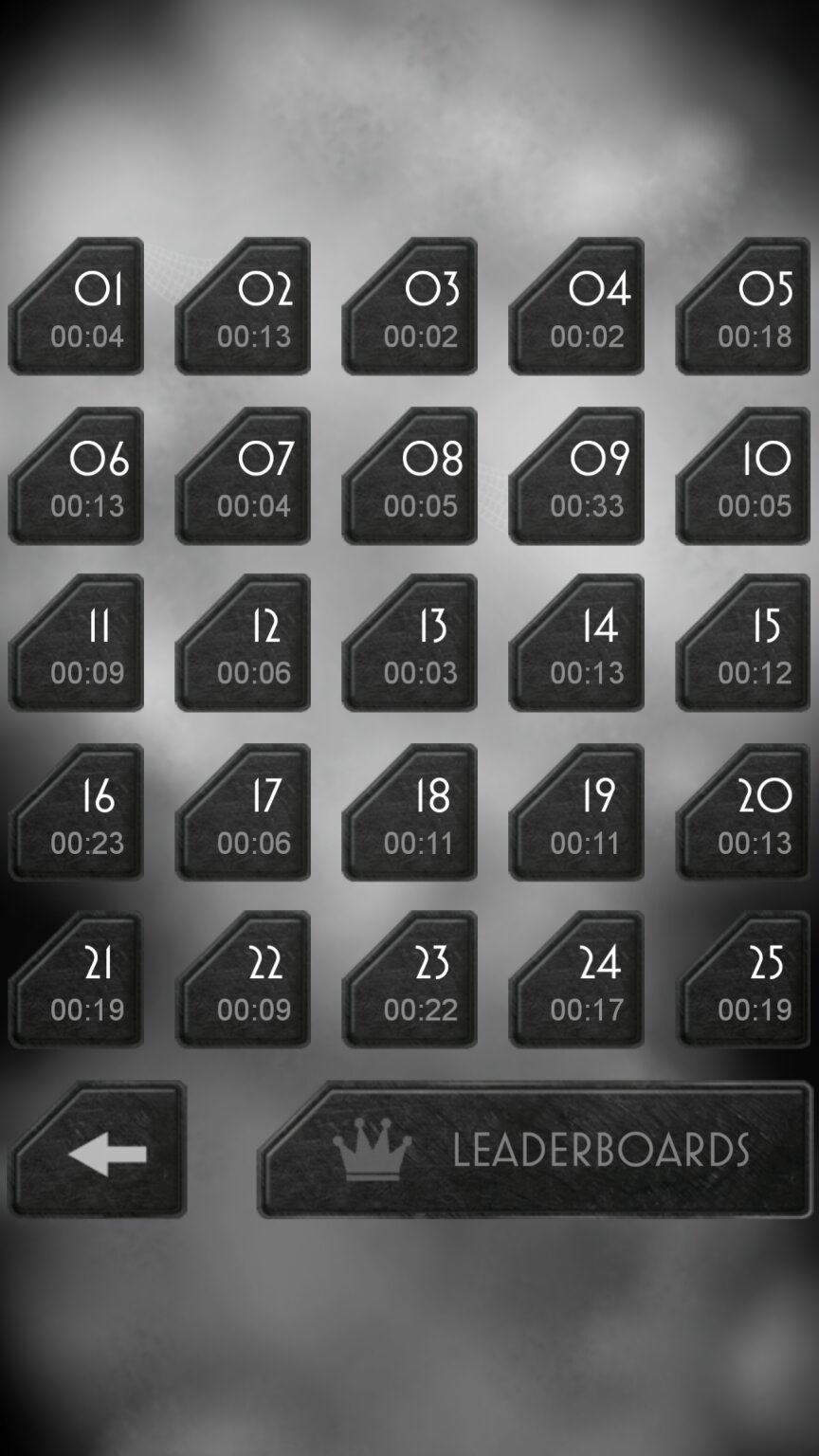819x1456 pixels.
Task: Open level 02
Action: (x=245, y=308)
